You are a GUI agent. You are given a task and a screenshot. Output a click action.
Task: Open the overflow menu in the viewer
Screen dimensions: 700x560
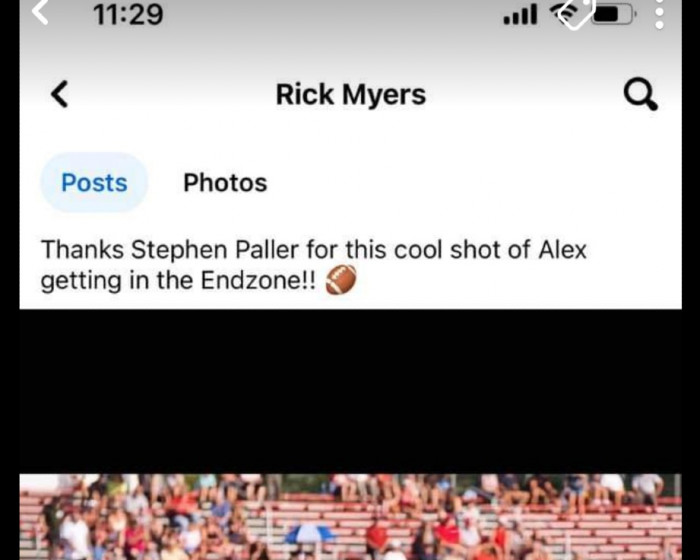(660, 14)
